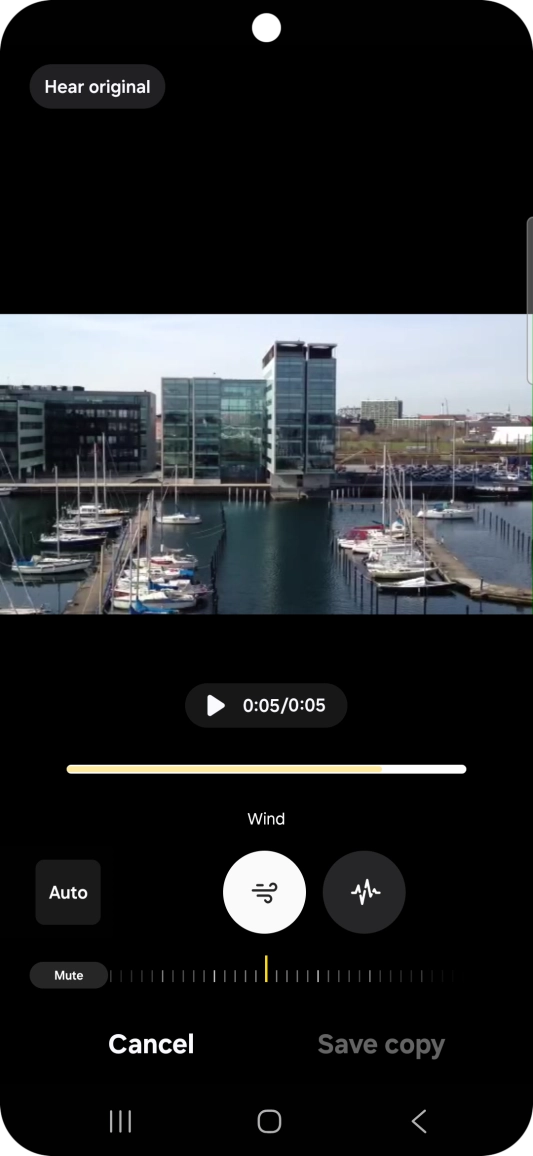Open recent apps

pos(120,1121)
